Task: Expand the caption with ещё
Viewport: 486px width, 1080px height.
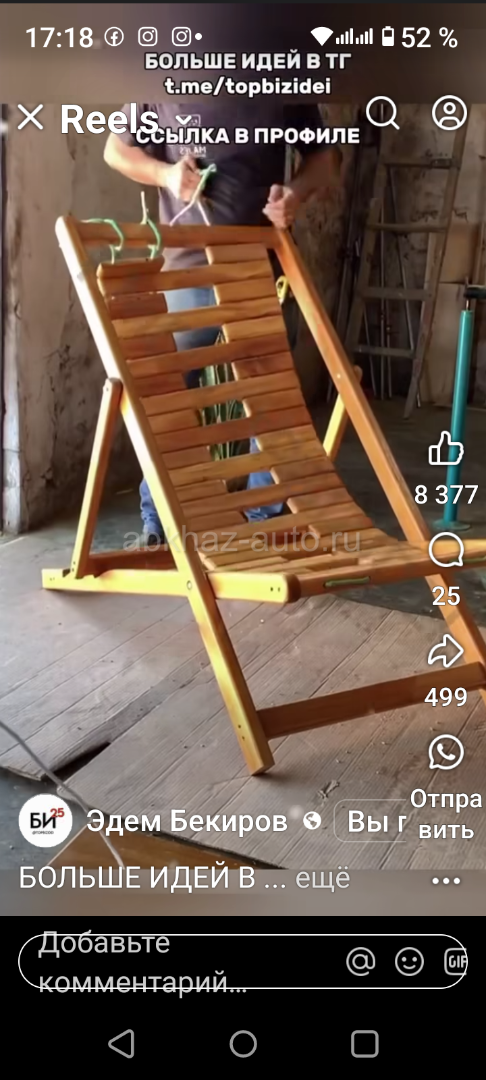Action: 323,878
